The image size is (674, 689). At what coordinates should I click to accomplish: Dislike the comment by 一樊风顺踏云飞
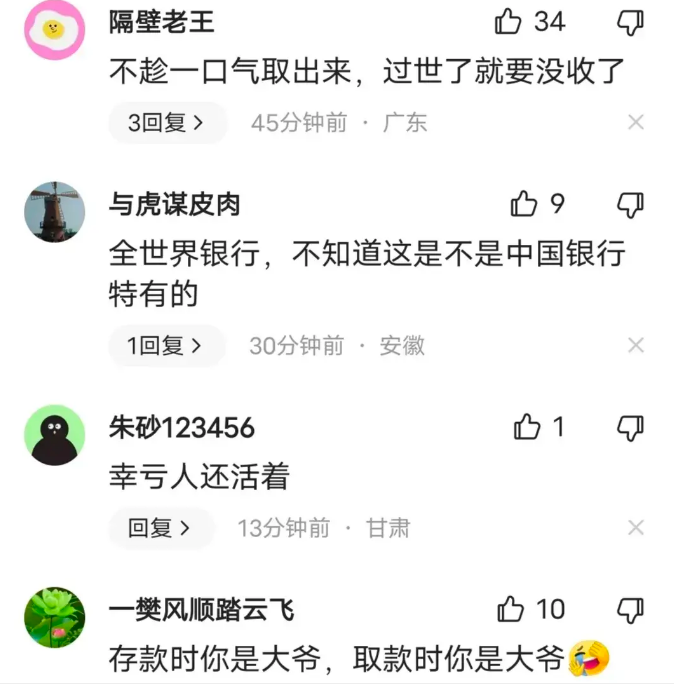630,608
